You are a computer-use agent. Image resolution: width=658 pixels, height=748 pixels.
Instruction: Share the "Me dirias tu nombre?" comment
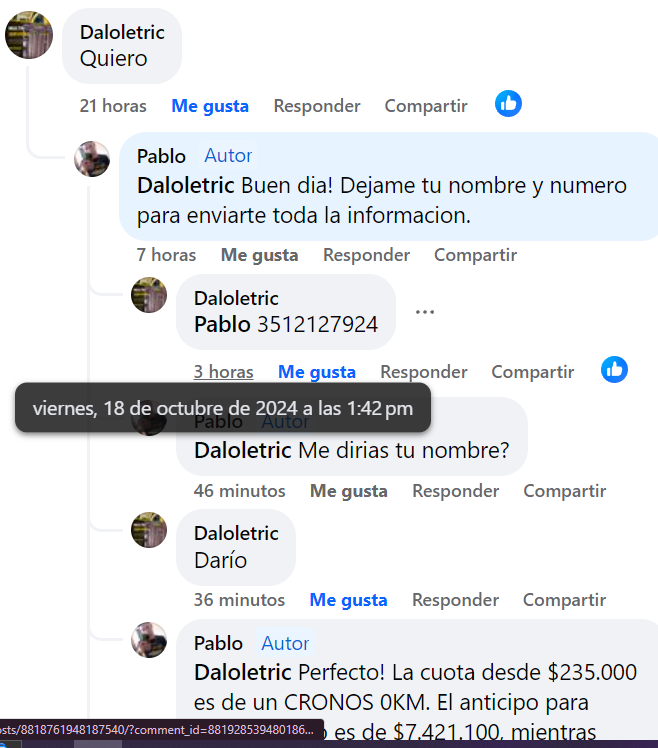[x=564, y=491]
